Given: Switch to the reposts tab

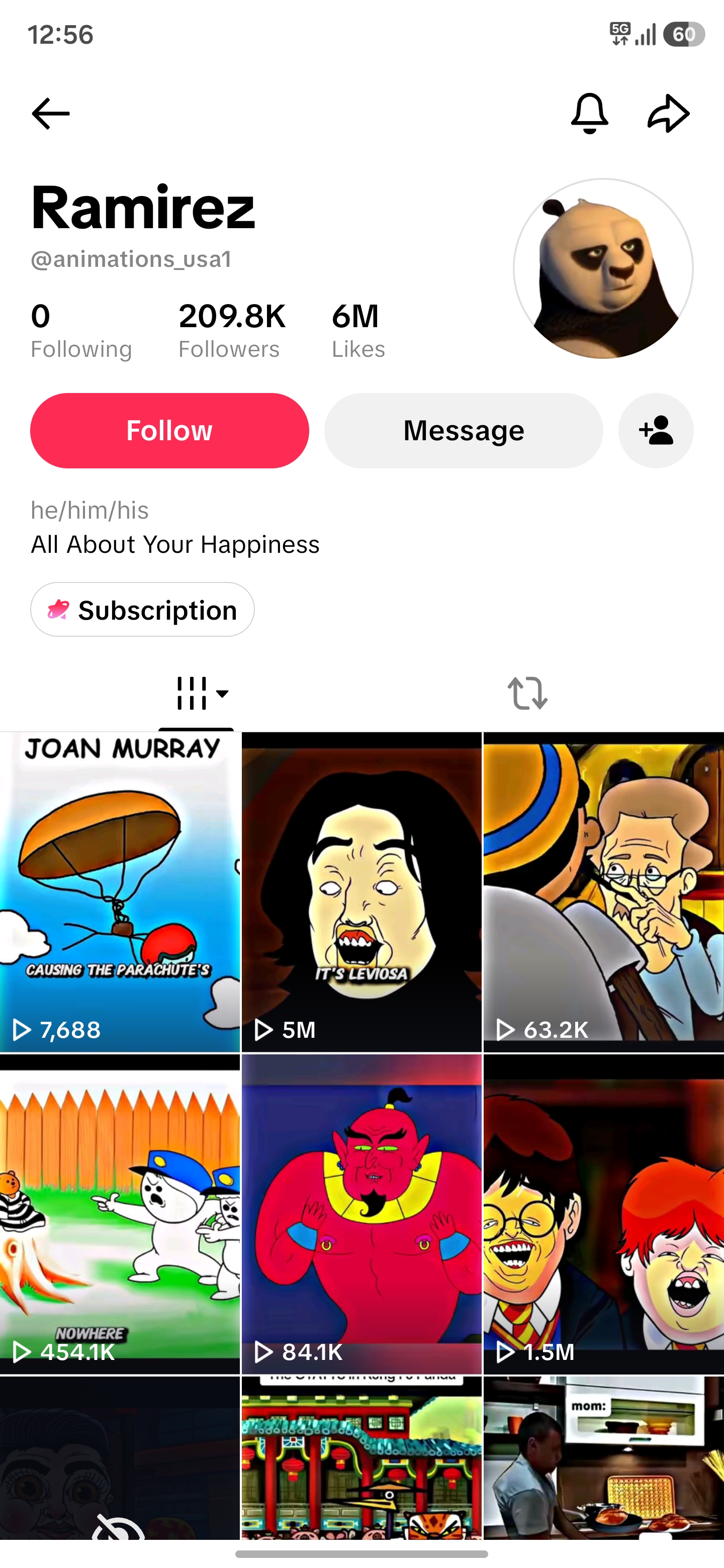Looking at the screenshot, I should pyautogui.click(x=527, y=694).
